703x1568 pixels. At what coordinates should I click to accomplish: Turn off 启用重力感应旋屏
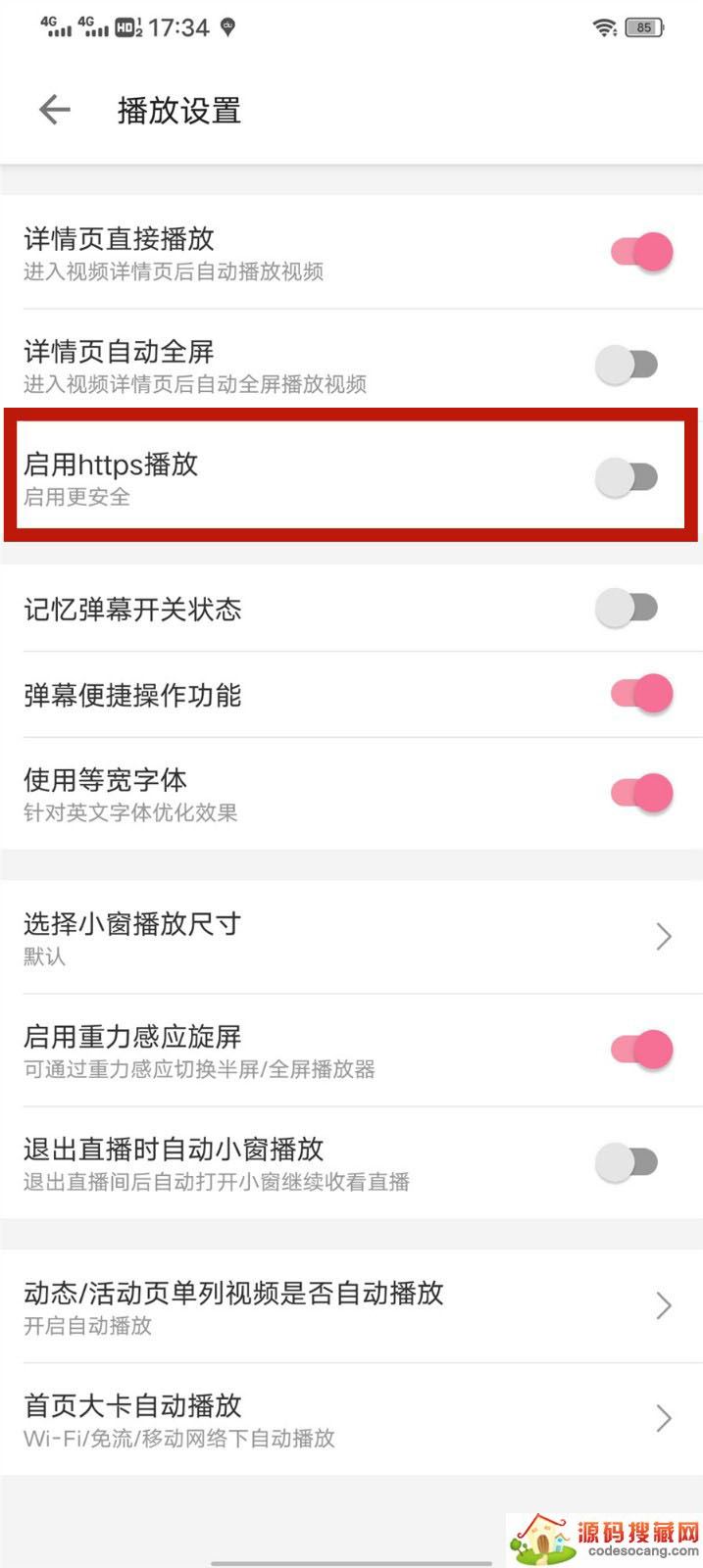coord(641,1050)
